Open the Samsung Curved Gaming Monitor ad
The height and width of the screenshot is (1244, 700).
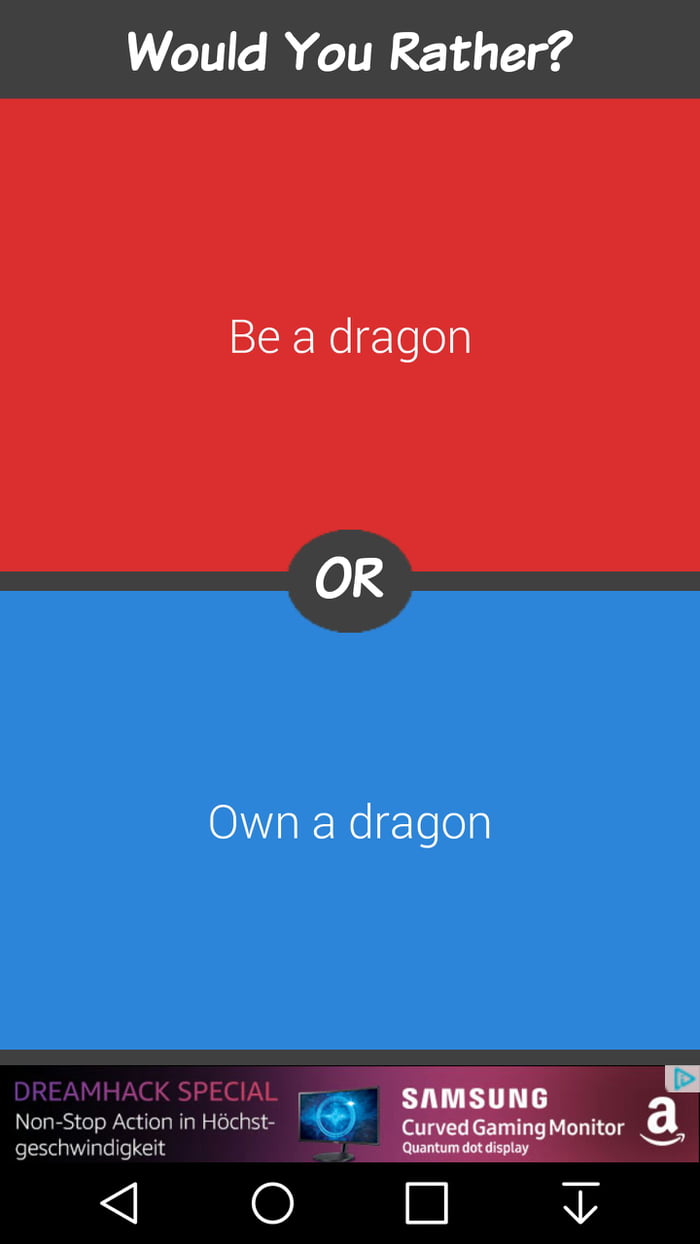(x=350, y=1114)
